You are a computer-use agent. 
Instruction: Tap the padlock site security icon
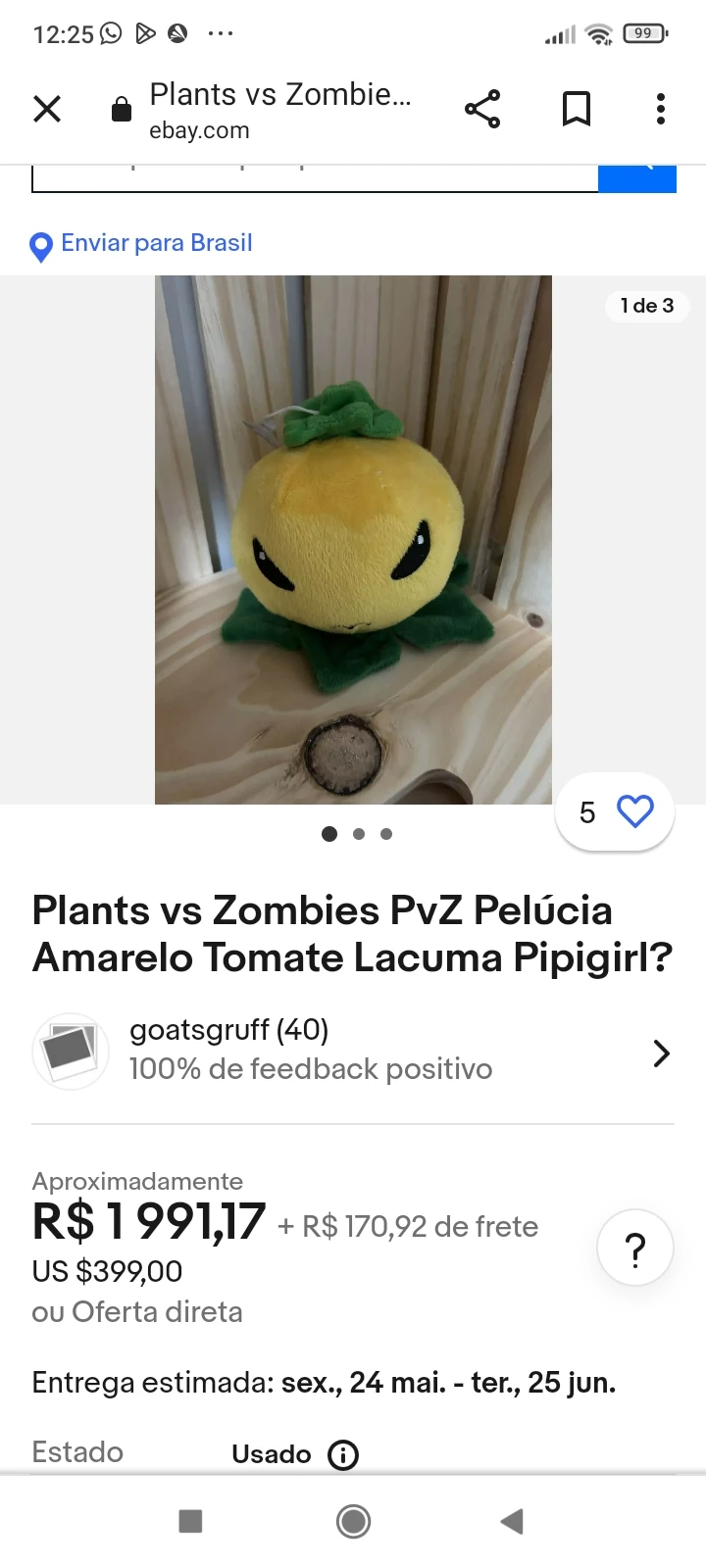pyautogui.click(x=120, y=109)
